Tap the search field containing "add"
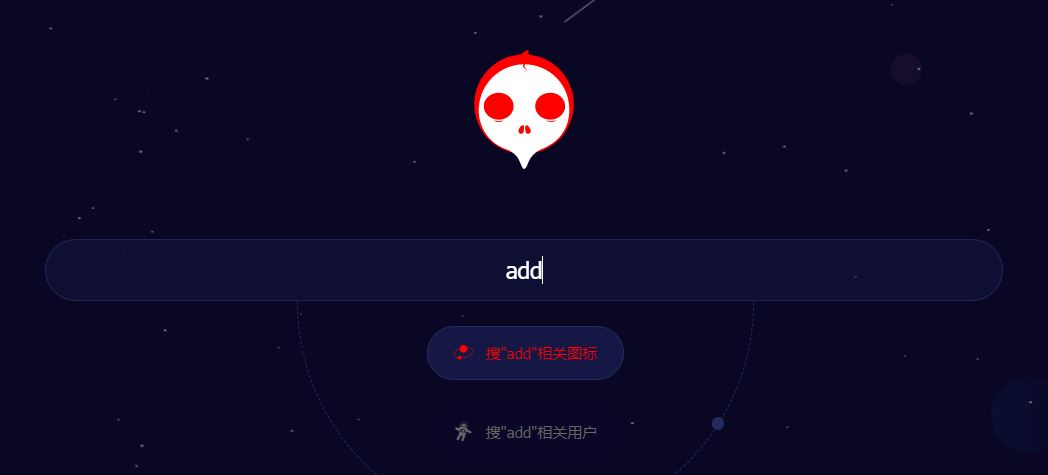 (x=523, y=270)
